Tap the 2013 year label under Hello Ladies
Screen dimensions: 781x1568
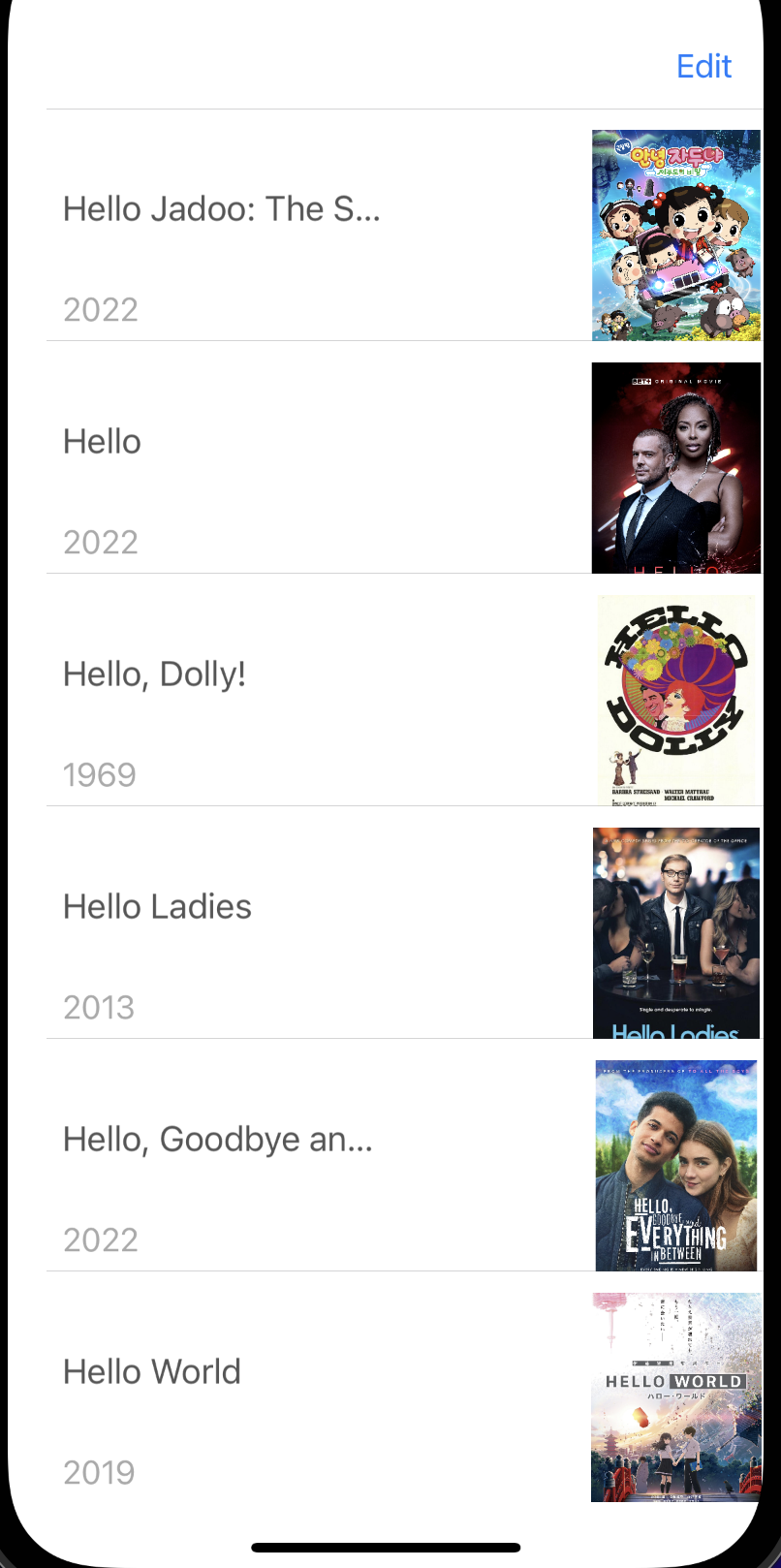99,1007
